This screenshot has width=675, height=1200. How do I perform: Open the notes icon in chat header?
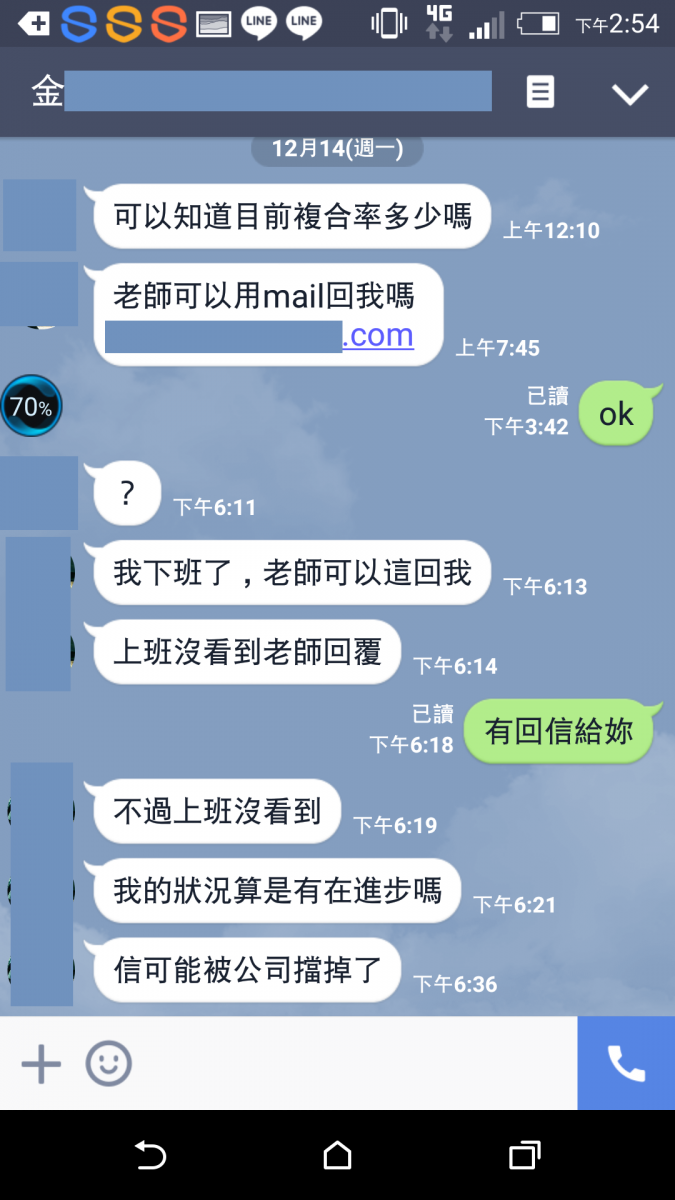click(540, 93)
